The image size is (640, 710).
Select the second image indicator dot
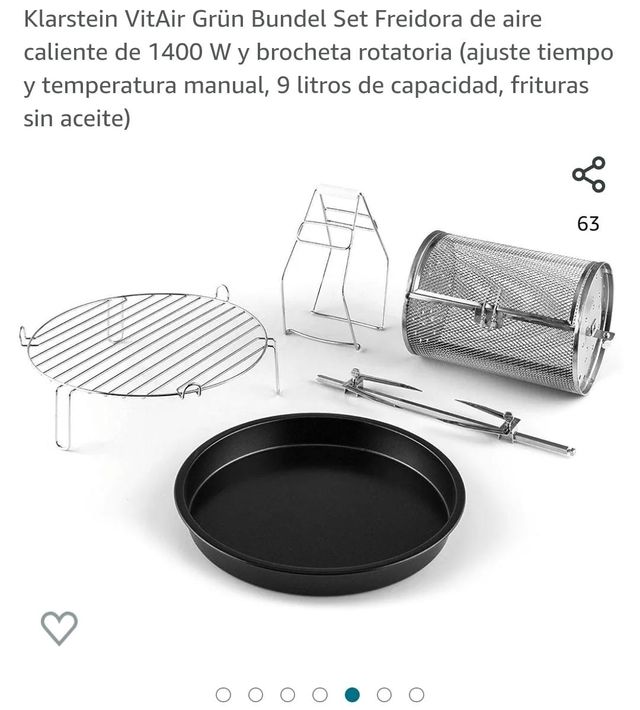(x=255, y=694)
